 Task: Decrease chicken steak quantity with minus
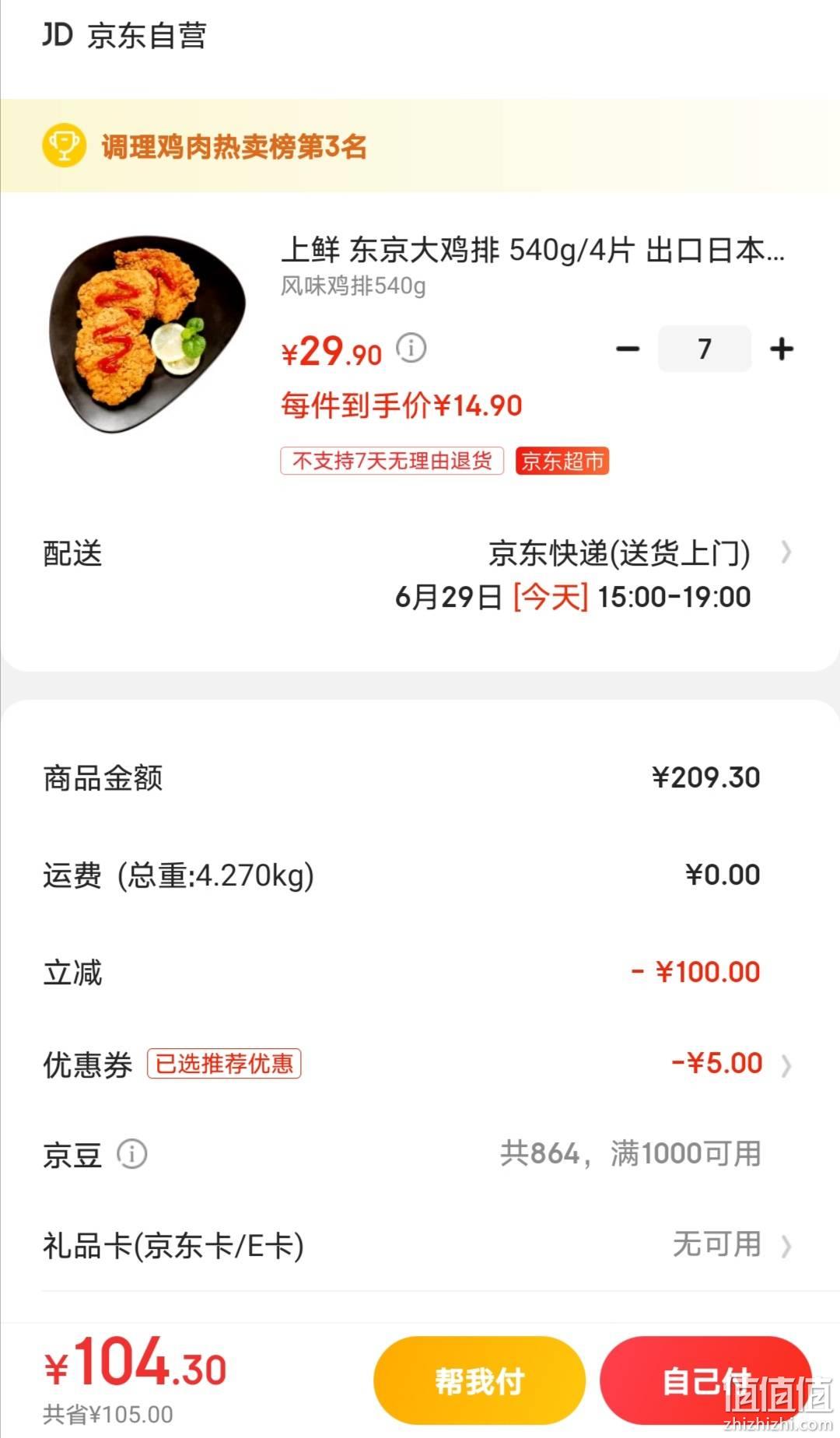pos(628,349)
